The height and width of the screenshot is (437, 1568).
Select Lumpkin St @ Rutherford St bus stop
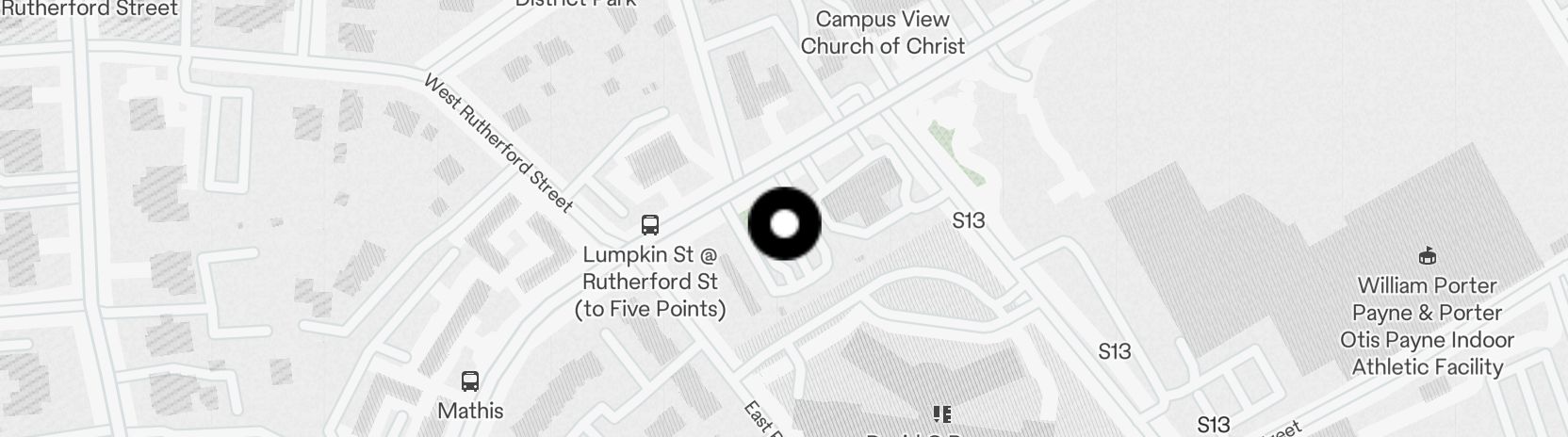(649, 225)
